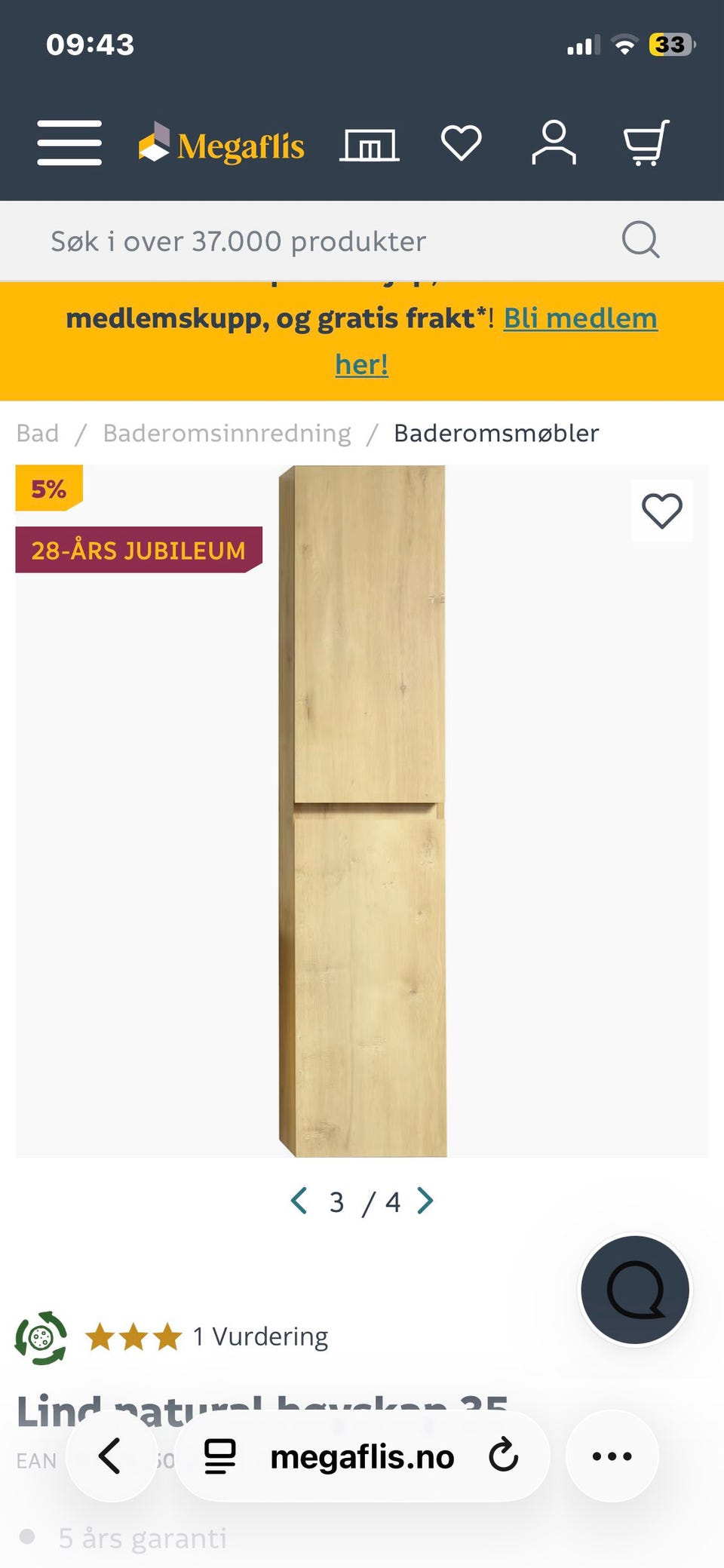This screenshot has width=724, height=1568.
Task: Select the third rating star
Action: (x=167, y=1335)
